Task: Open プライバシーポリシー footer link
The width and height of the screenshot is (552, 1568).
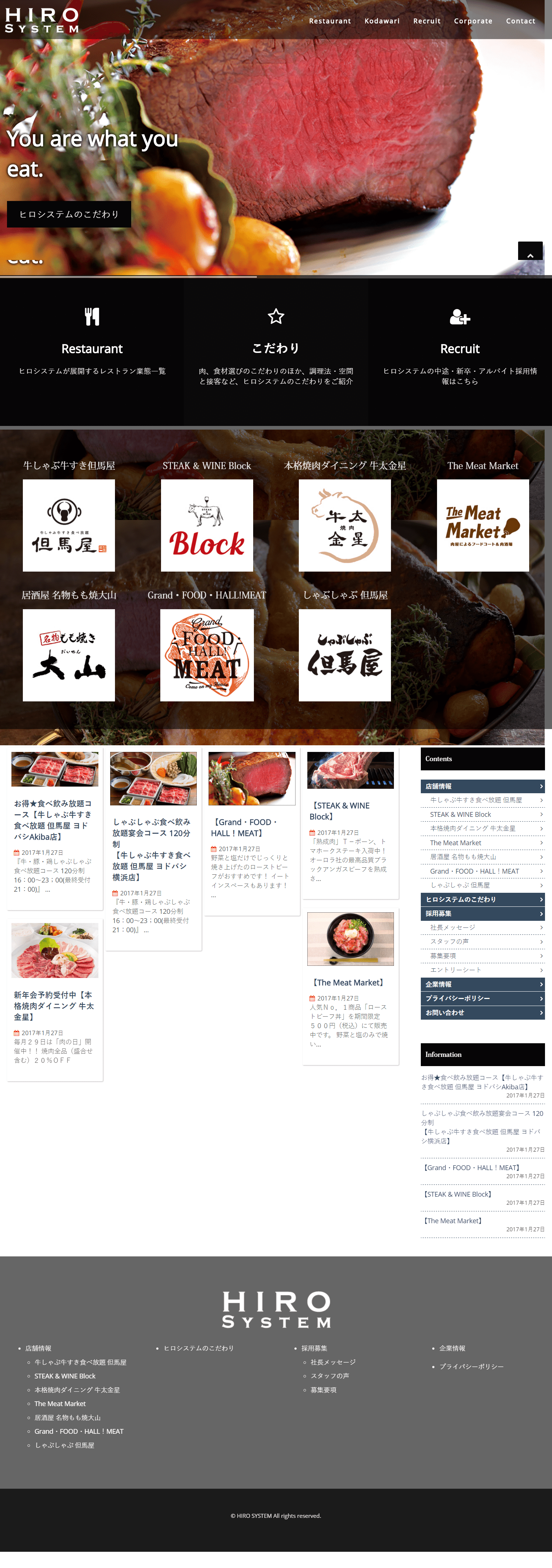Action: click(x=471, y=1367)
